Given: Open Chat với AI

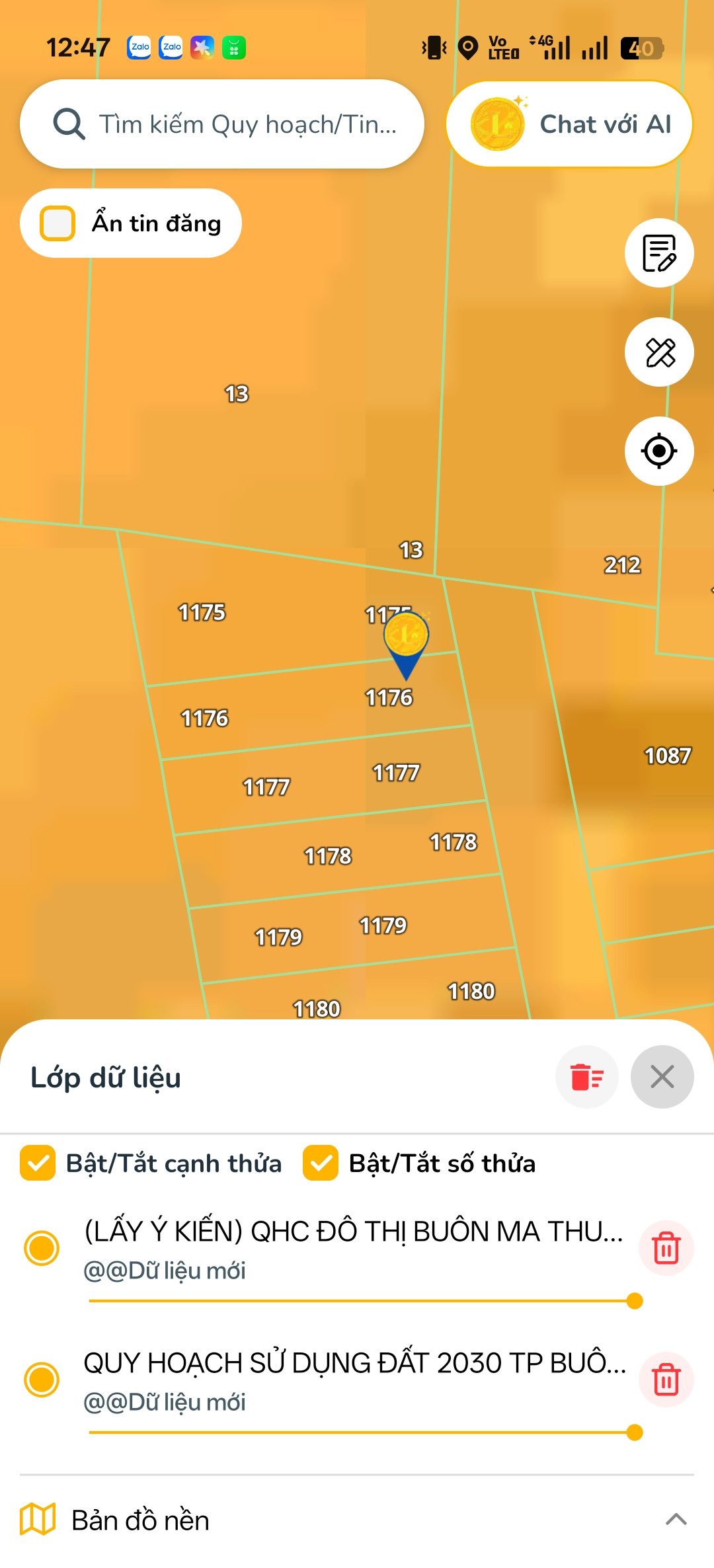Looking at the screenshot, I should coord(569,124).
